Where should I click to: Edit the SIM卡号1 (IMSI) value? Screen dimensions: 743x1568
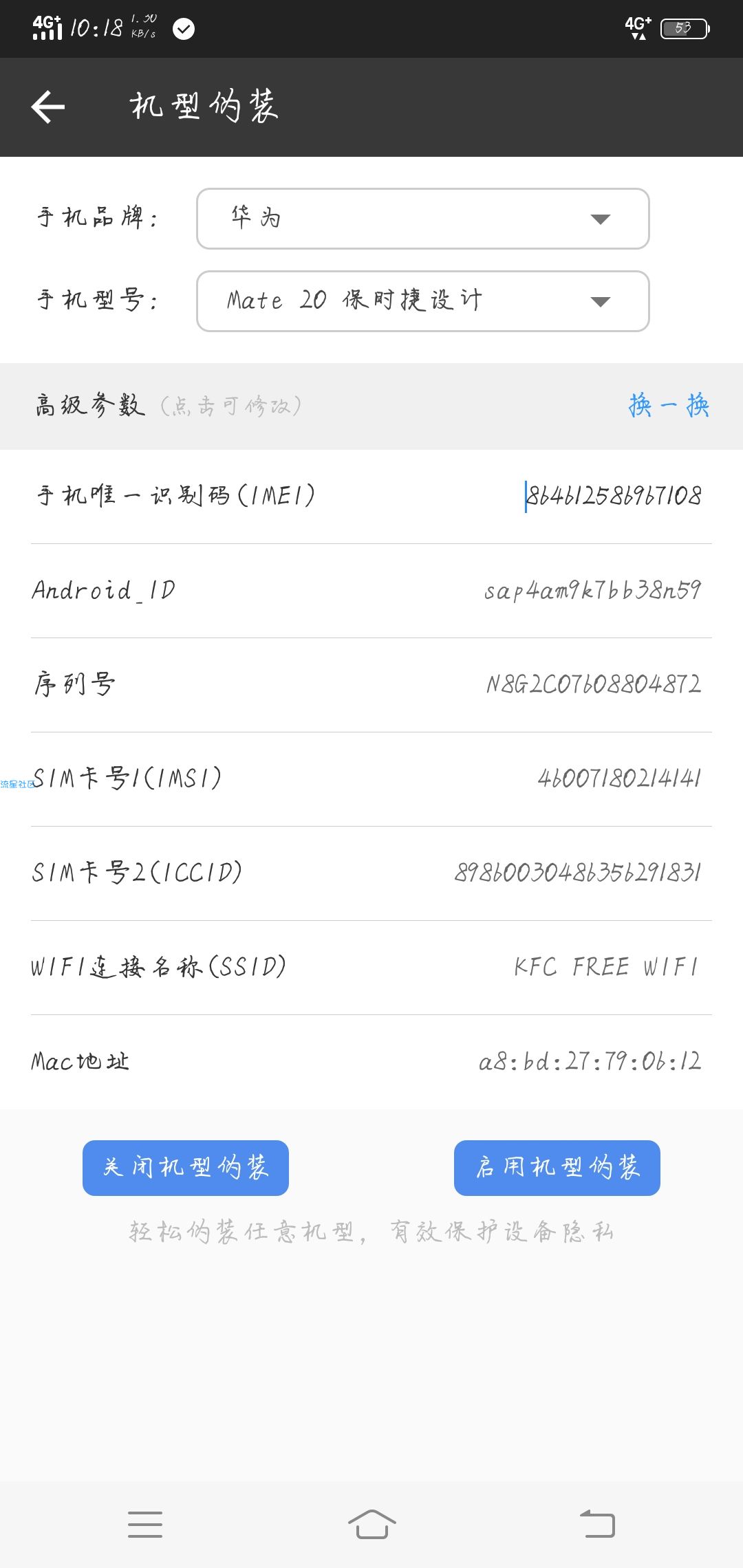tap(620, 778)
